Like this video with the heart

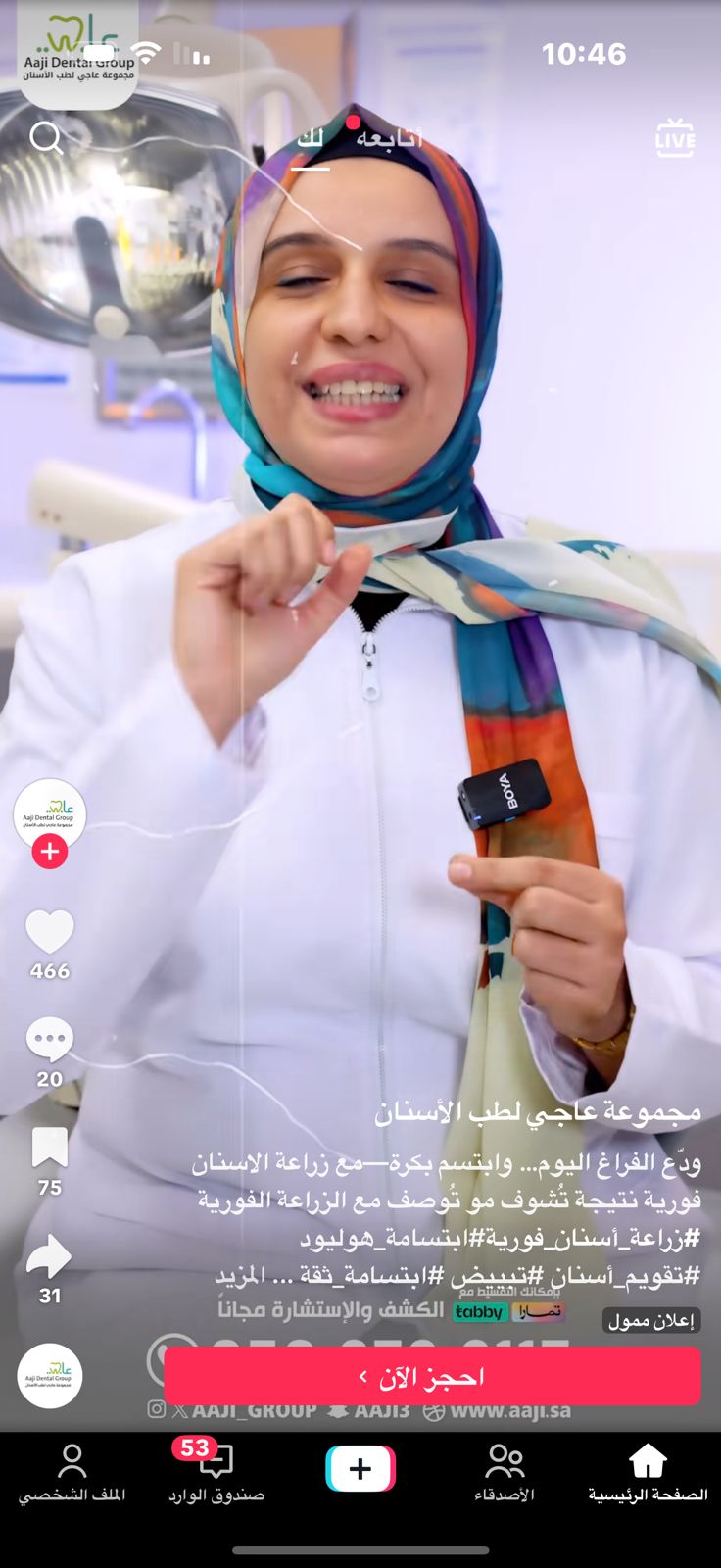click(50, 932)
